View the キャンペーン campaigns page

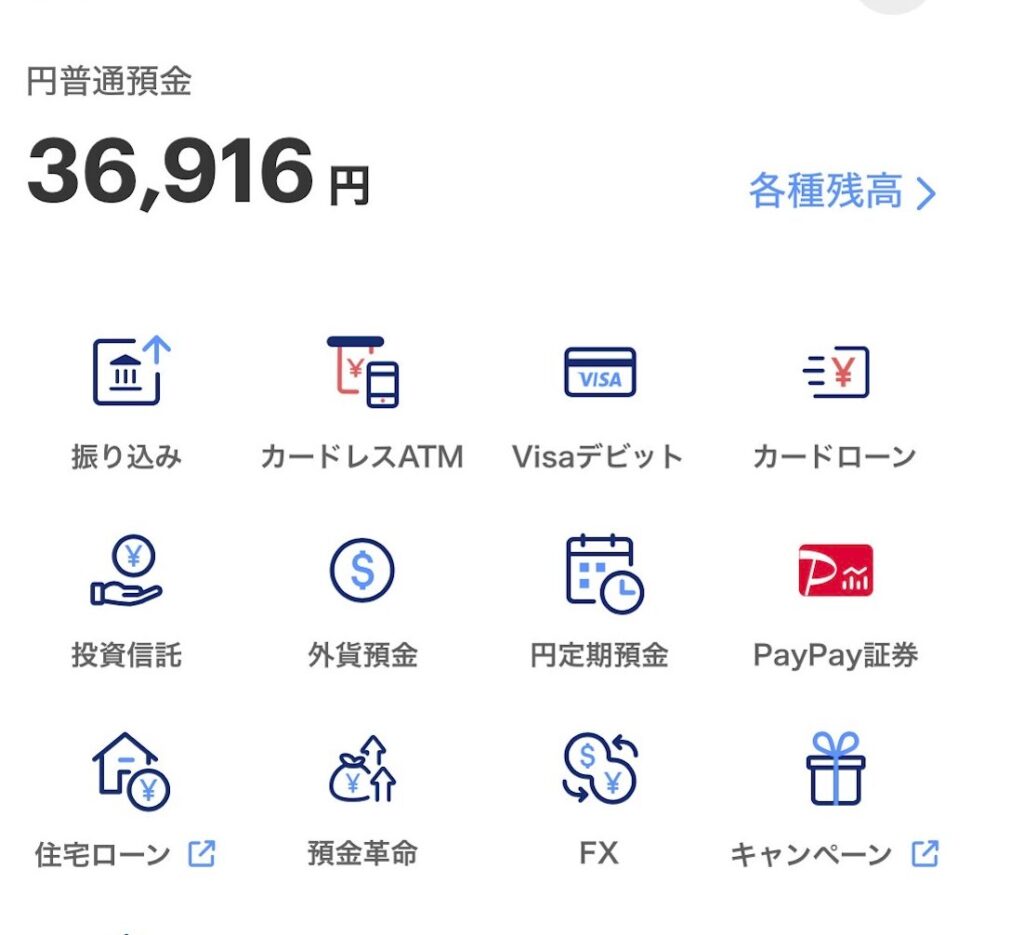point(835,798)
